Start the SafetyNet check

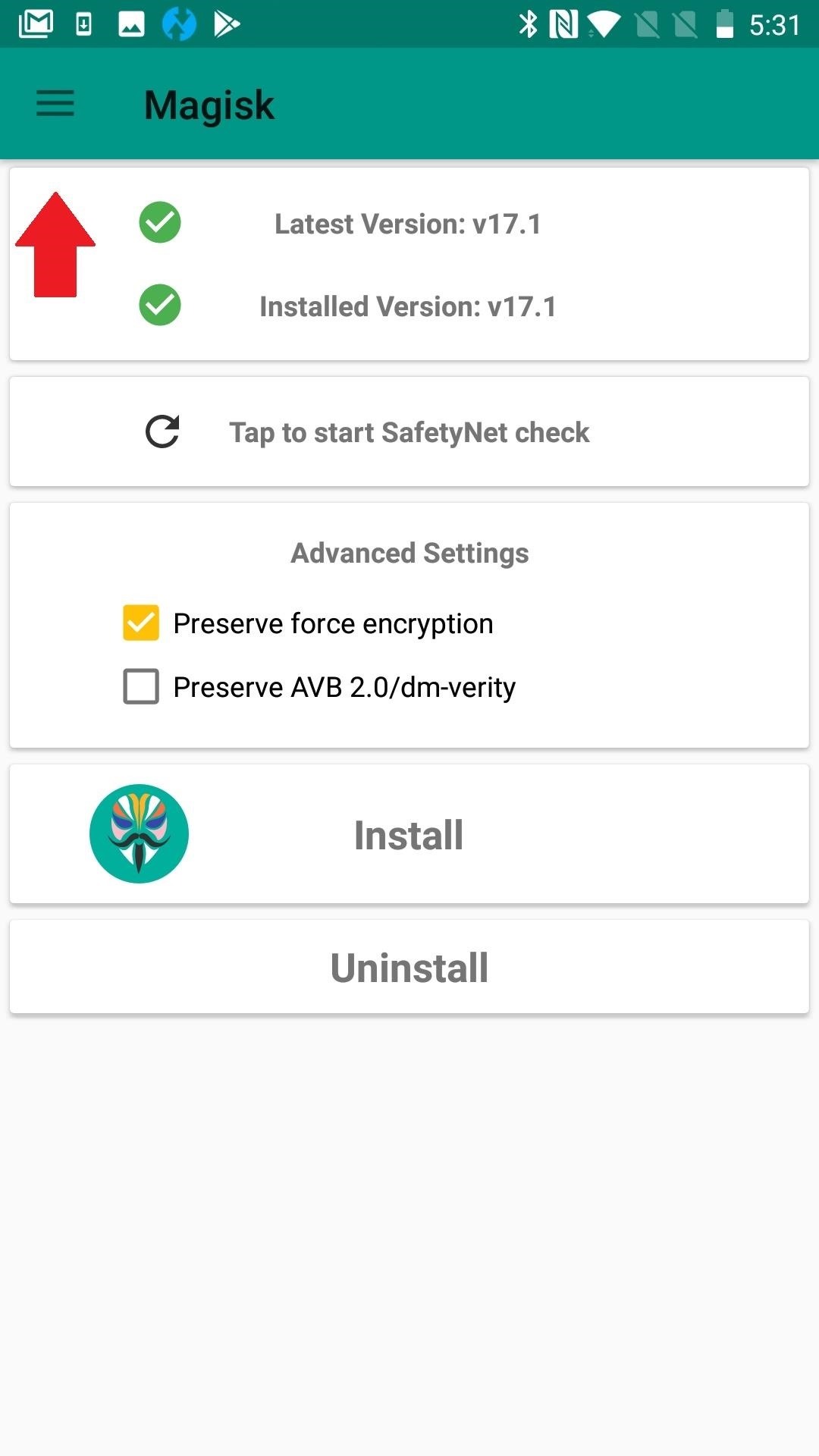click(x=409, y=431)
